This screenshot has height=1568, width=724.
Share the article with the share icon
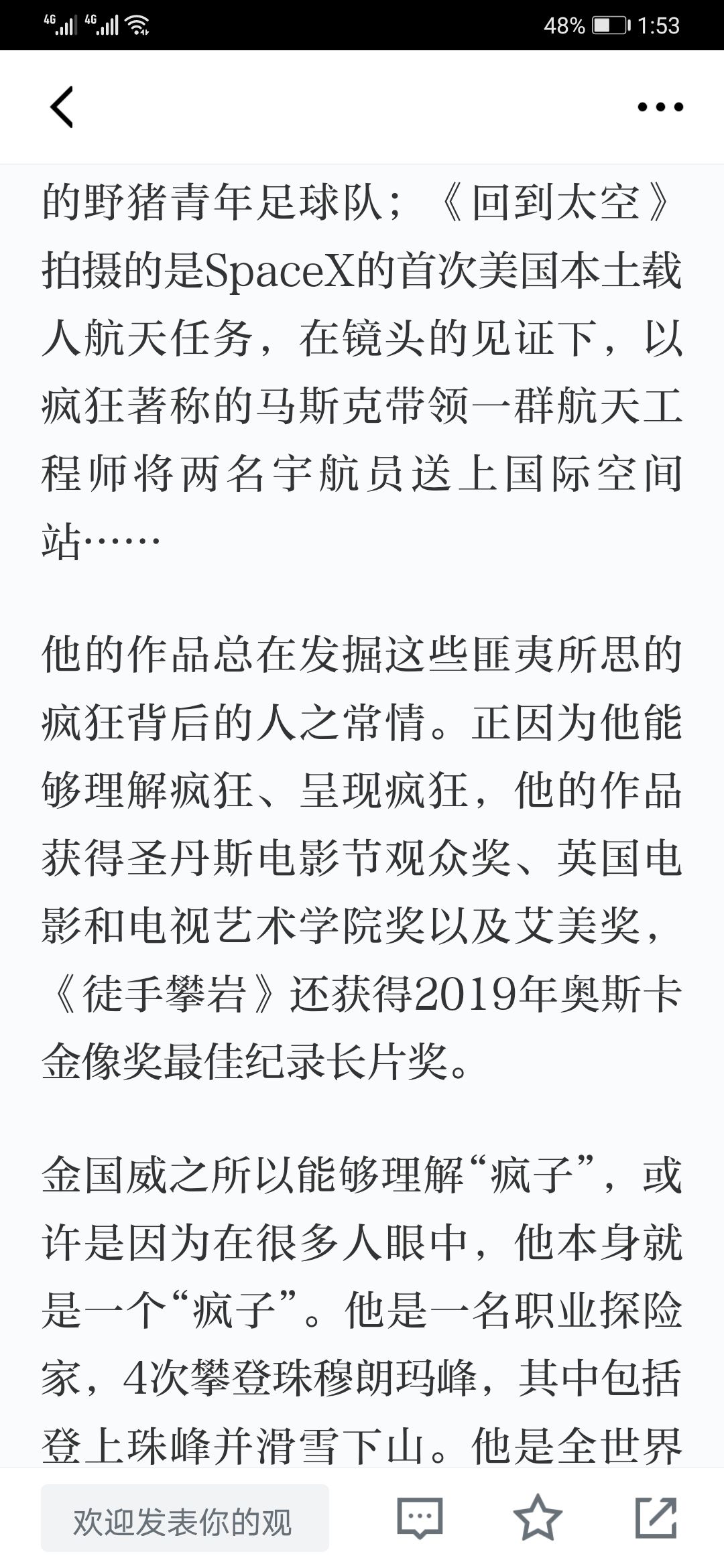(656, 1517)
